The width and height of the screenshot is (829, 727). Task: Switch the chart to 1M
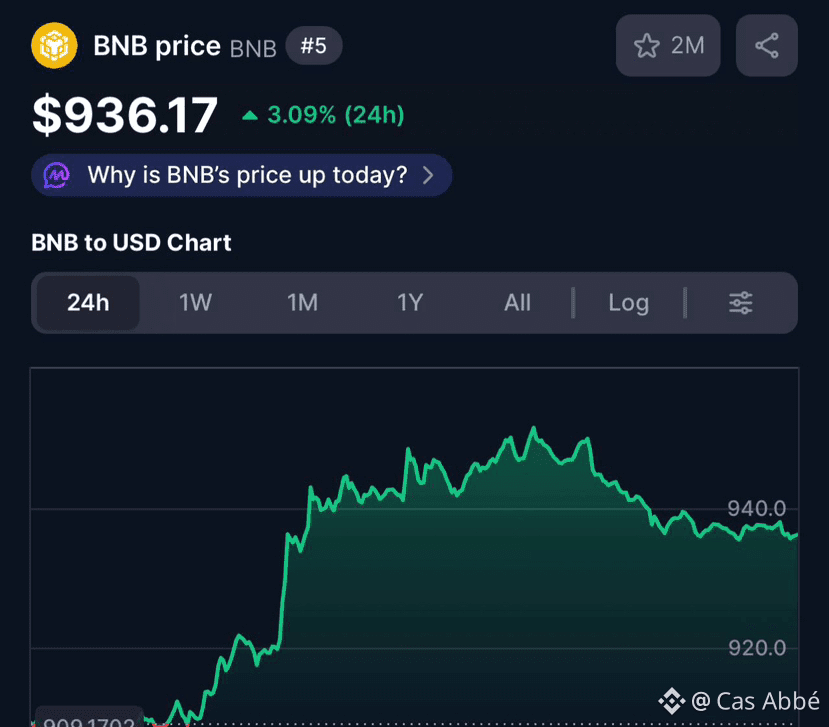302,303
